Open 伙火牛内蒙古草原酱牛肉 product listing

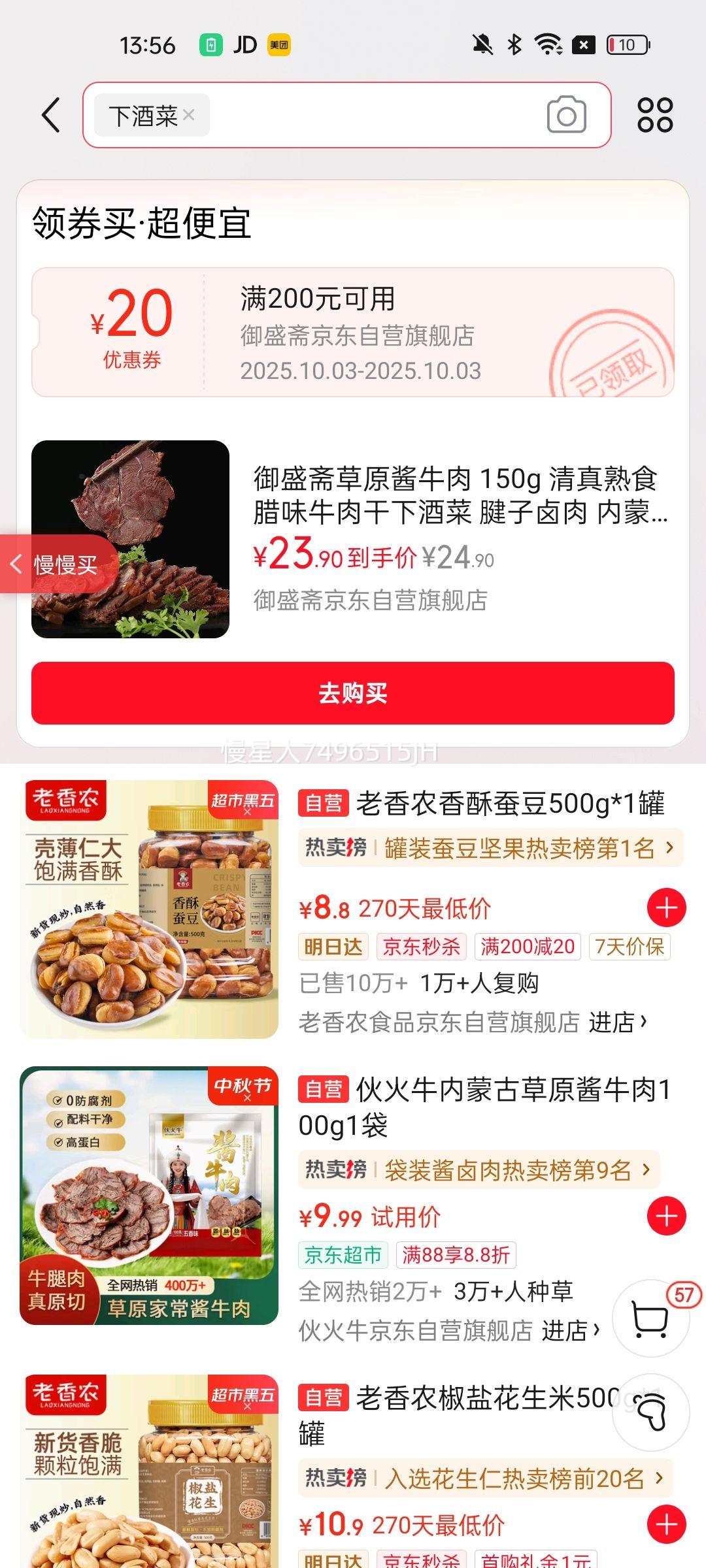[484, 1107]
